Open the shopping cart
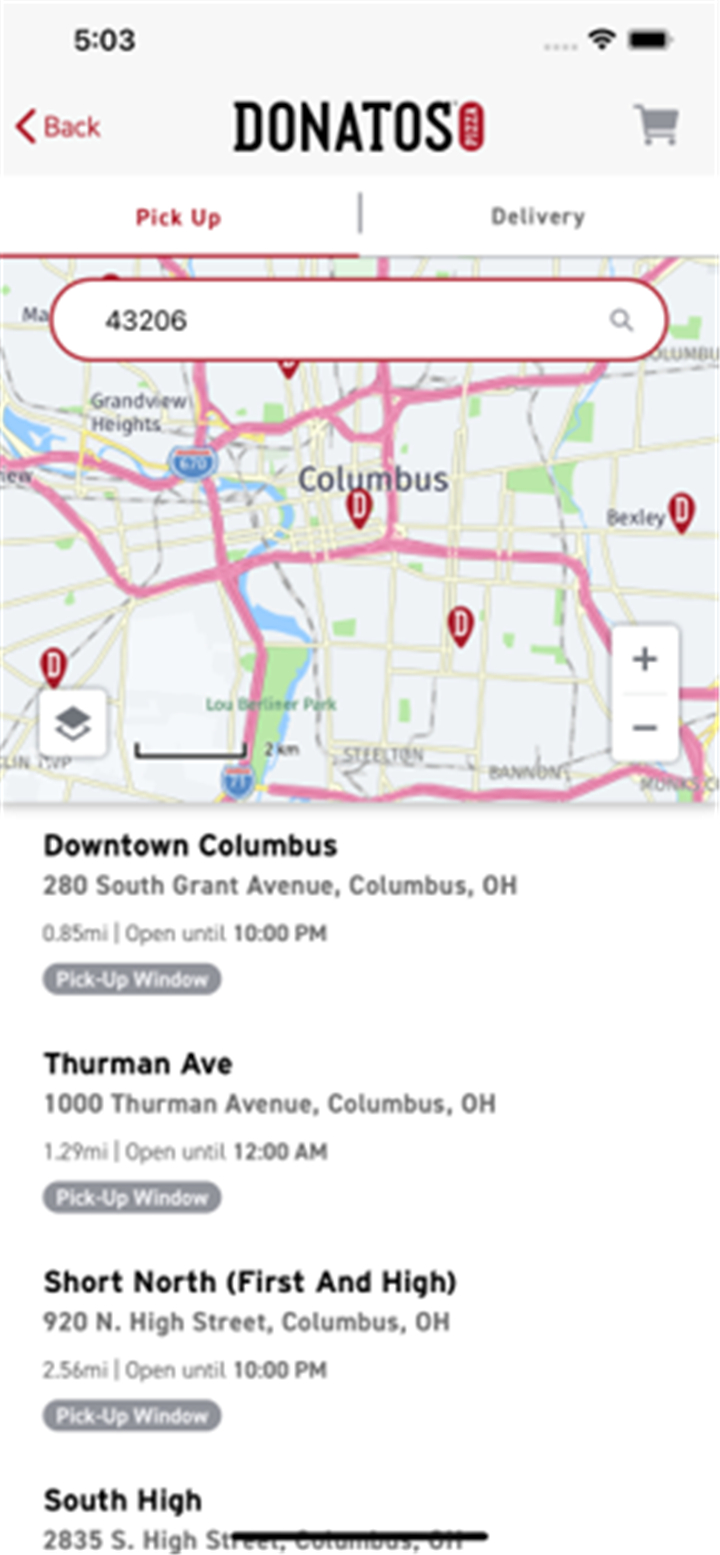 pos(657,125)
